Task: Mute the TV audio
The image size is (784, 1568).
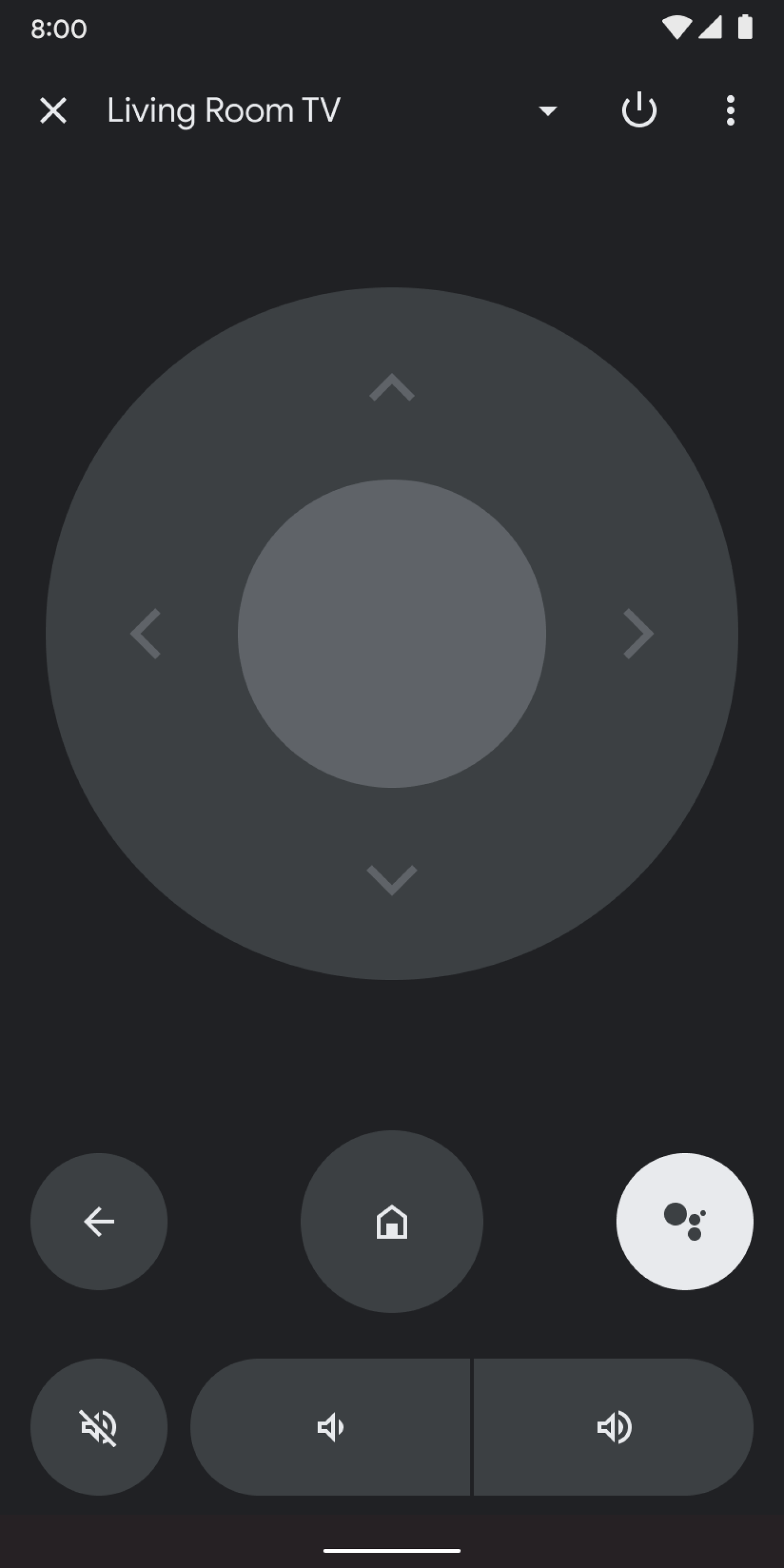Action: pyautogui.click(x=99, y=1428)
